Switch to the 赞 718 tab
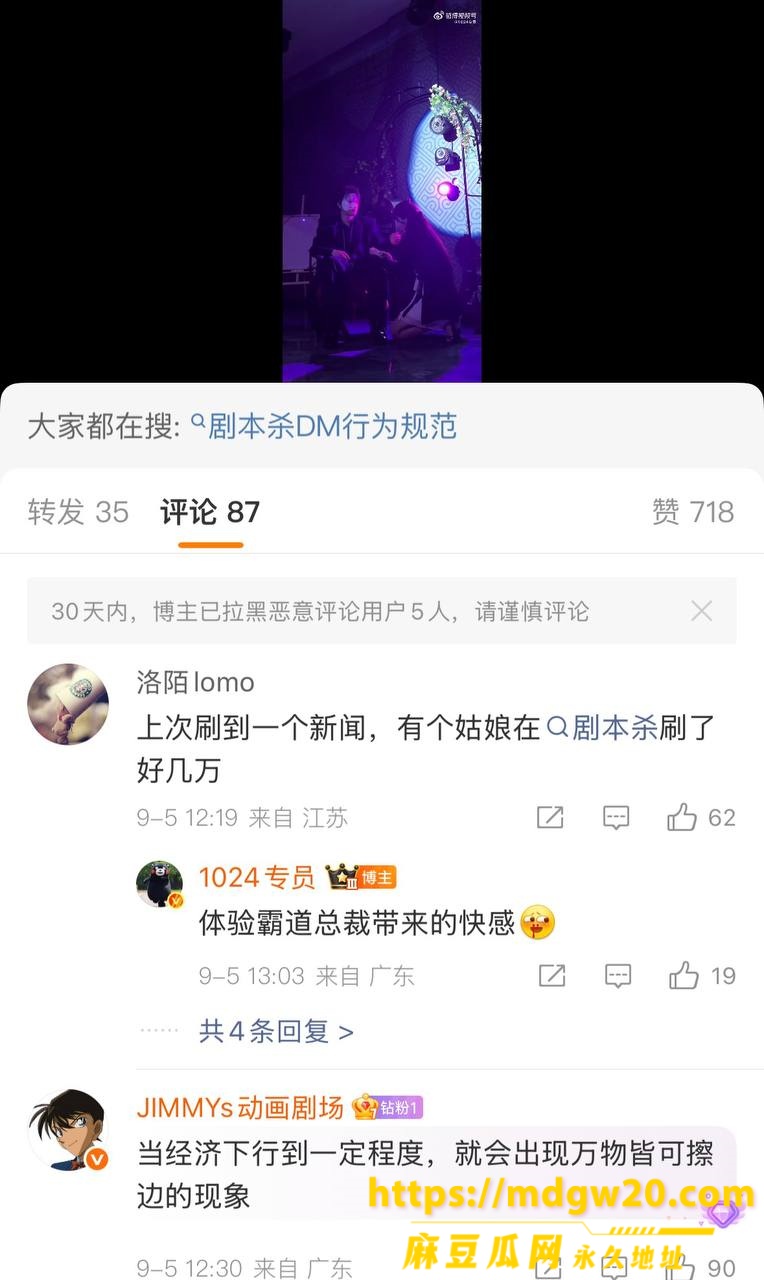The image size is (764, 1280). [x=693, y=512]
